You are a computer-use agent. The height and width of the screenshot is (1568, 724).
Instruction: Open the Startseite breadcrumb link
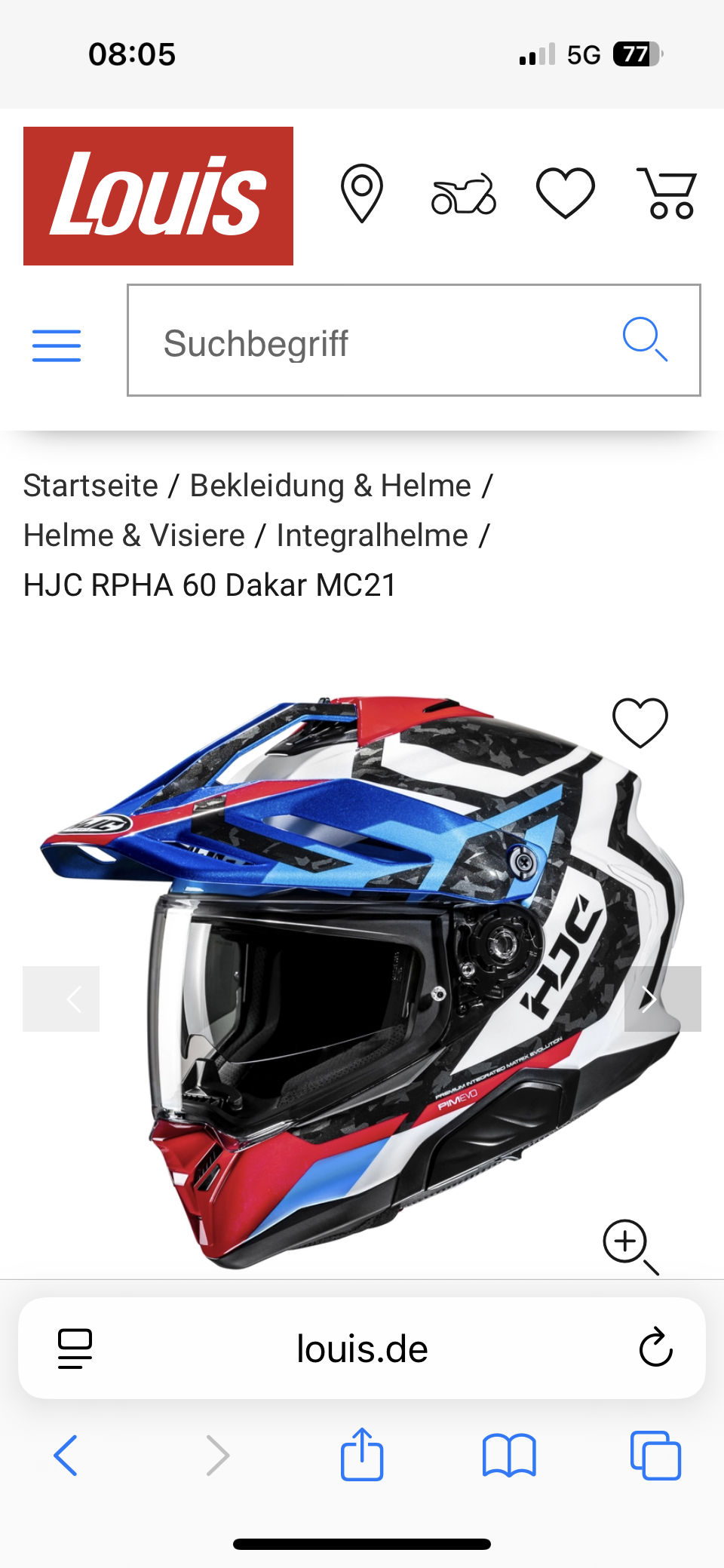pyautogui.click(x=90, y=486)
